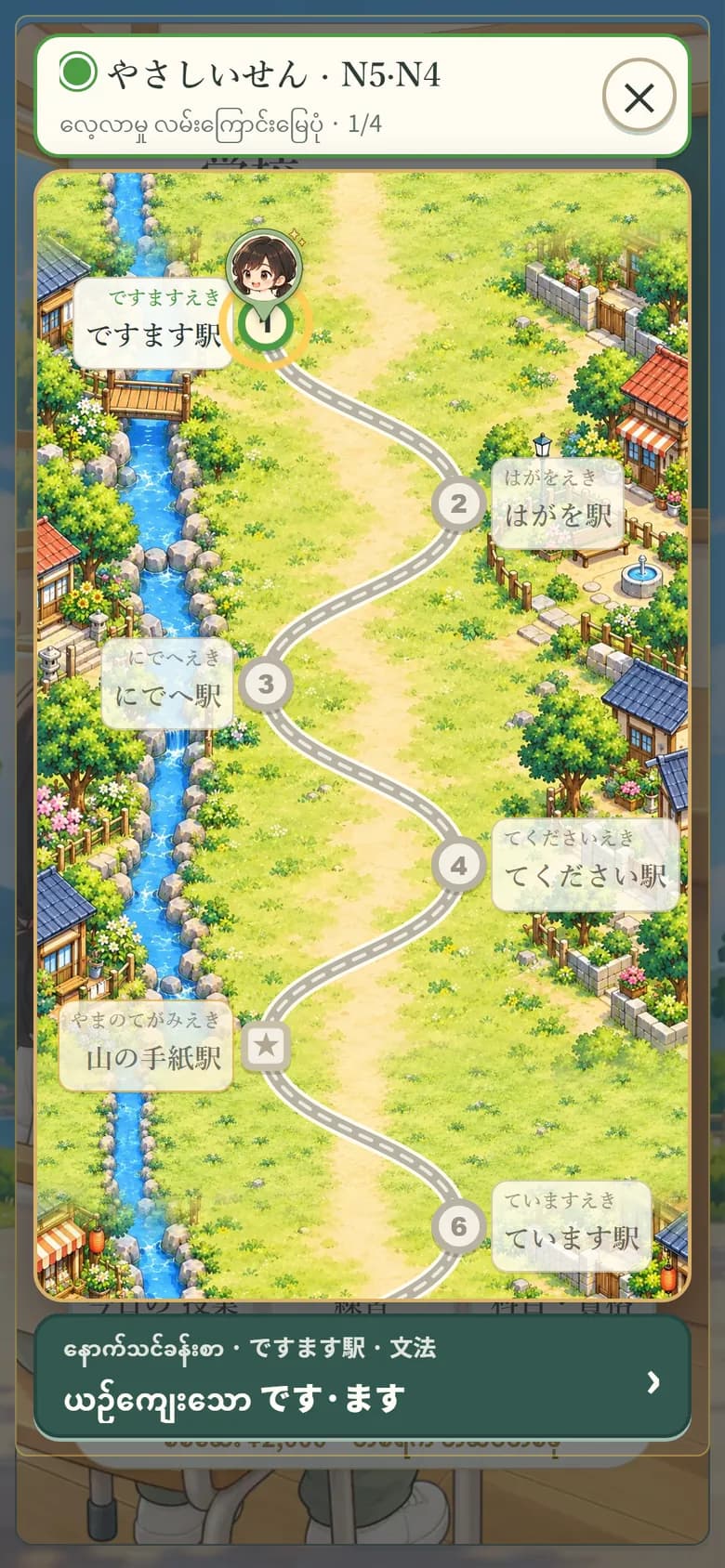Close the learning route map
The image size is (725, 1568).
coord(639,97)
